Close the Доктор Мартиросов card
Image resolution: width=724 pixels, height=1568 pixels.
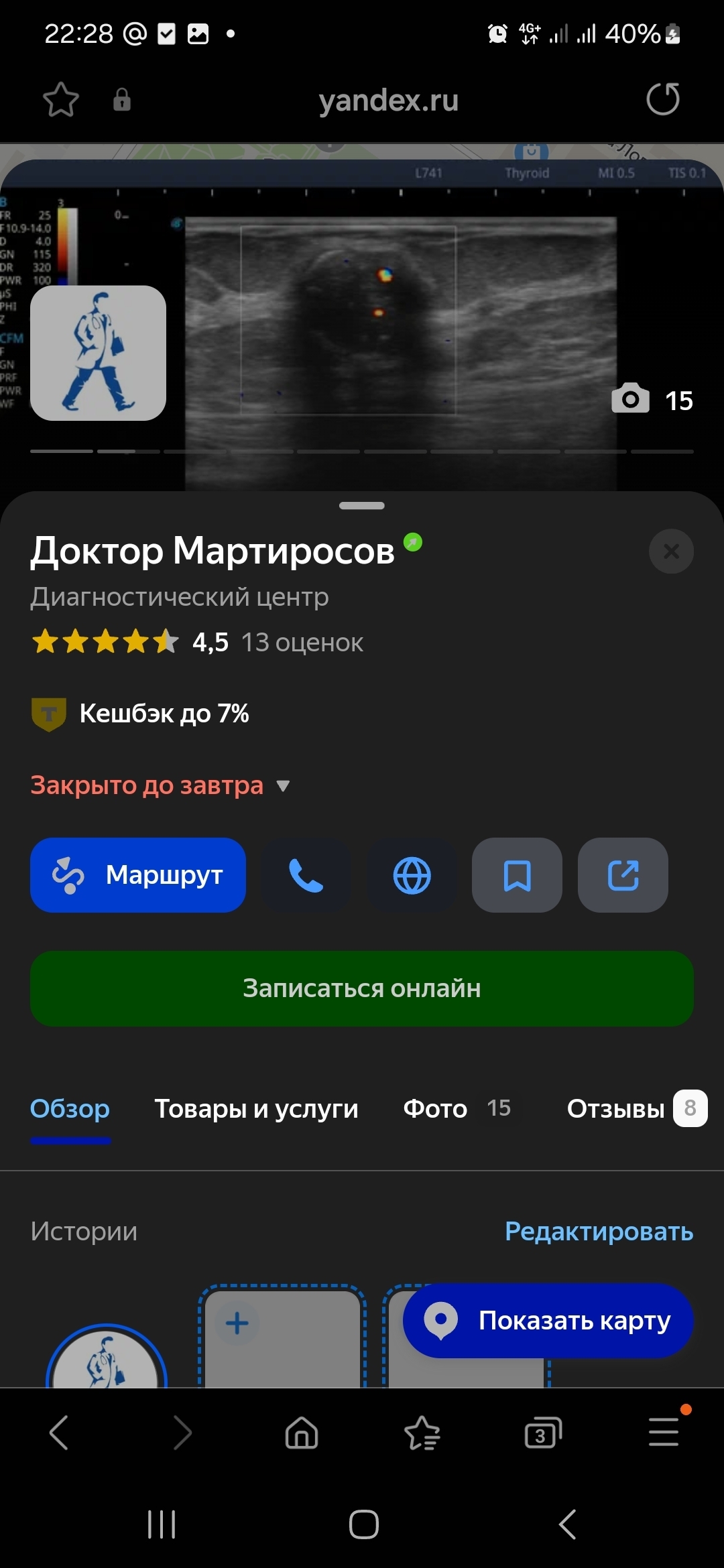point(671,551)
